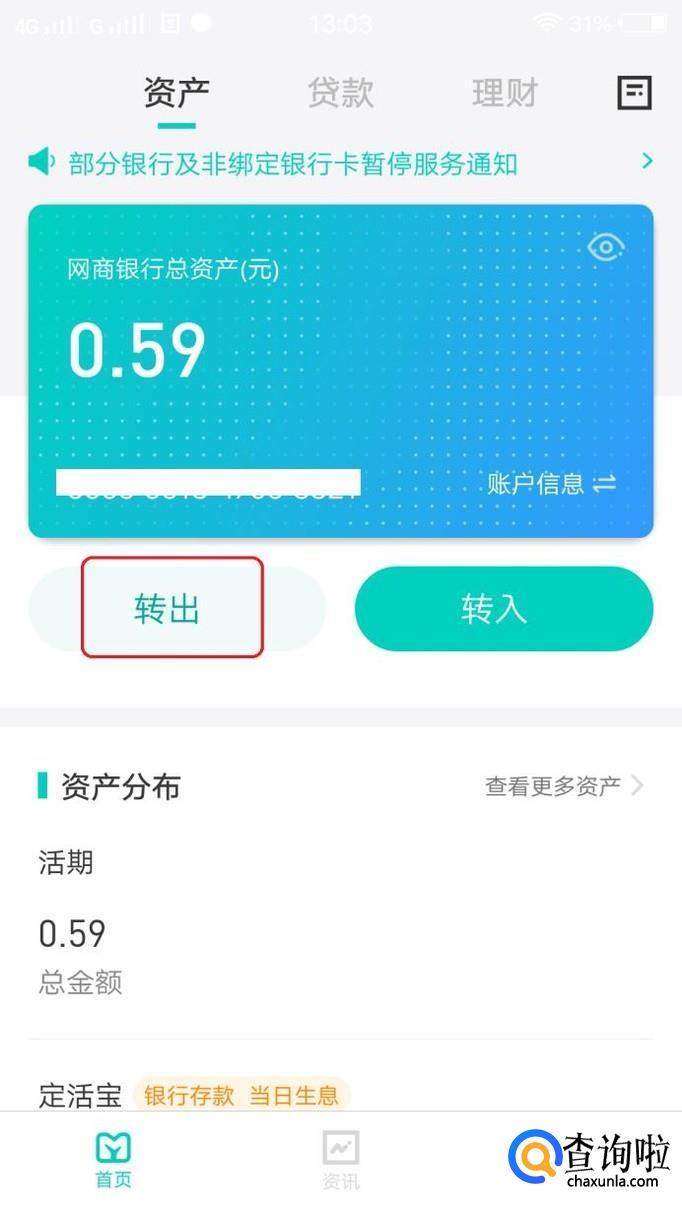Switch to 资讯 in bottom navigation
682x1212 pixels.
point(340,1160)
